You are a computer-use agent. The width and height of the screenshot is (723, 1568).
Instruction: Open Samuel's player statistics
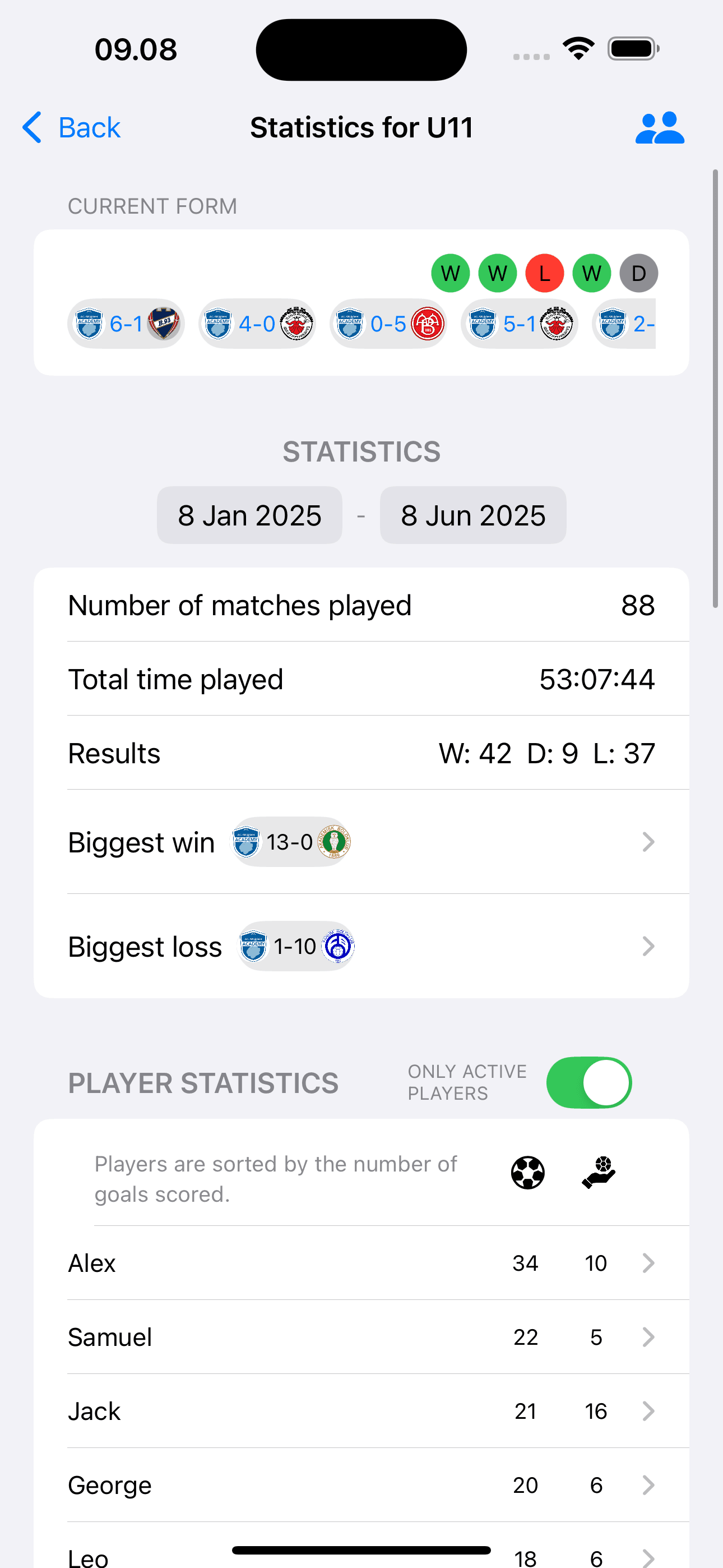tap(361, 1338)
